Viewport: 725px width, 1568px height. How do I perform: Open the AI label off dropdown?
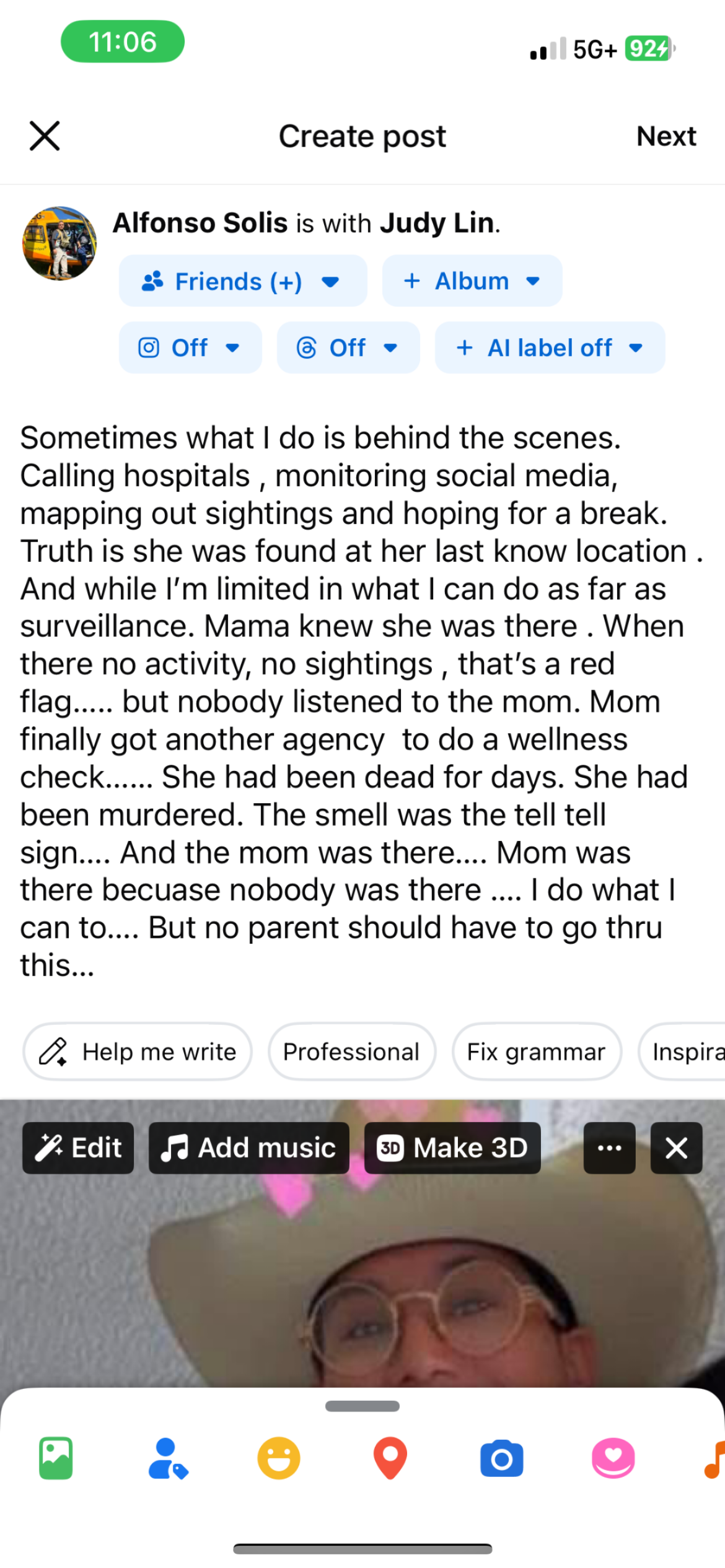point(549,347)
